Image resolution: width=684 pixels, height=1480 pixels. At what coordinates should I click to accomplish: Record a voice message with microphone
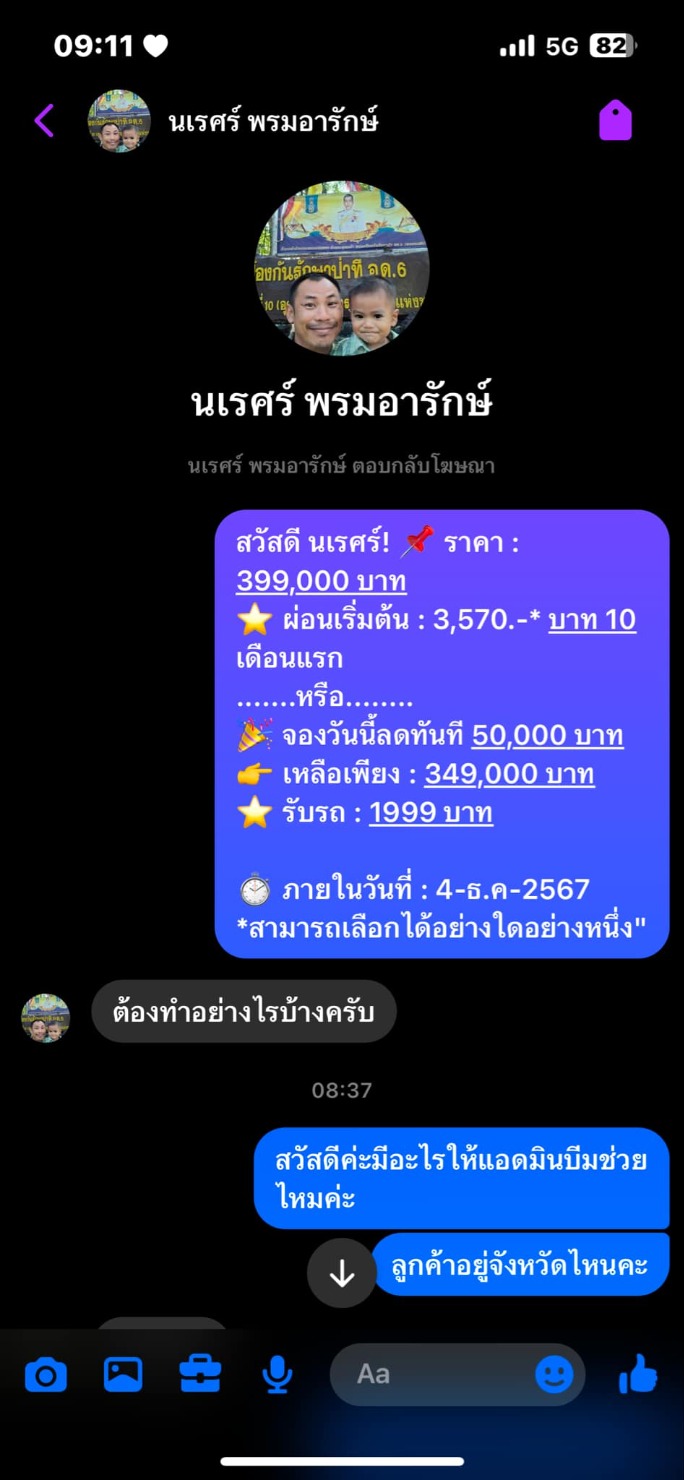coord(277,1376)
